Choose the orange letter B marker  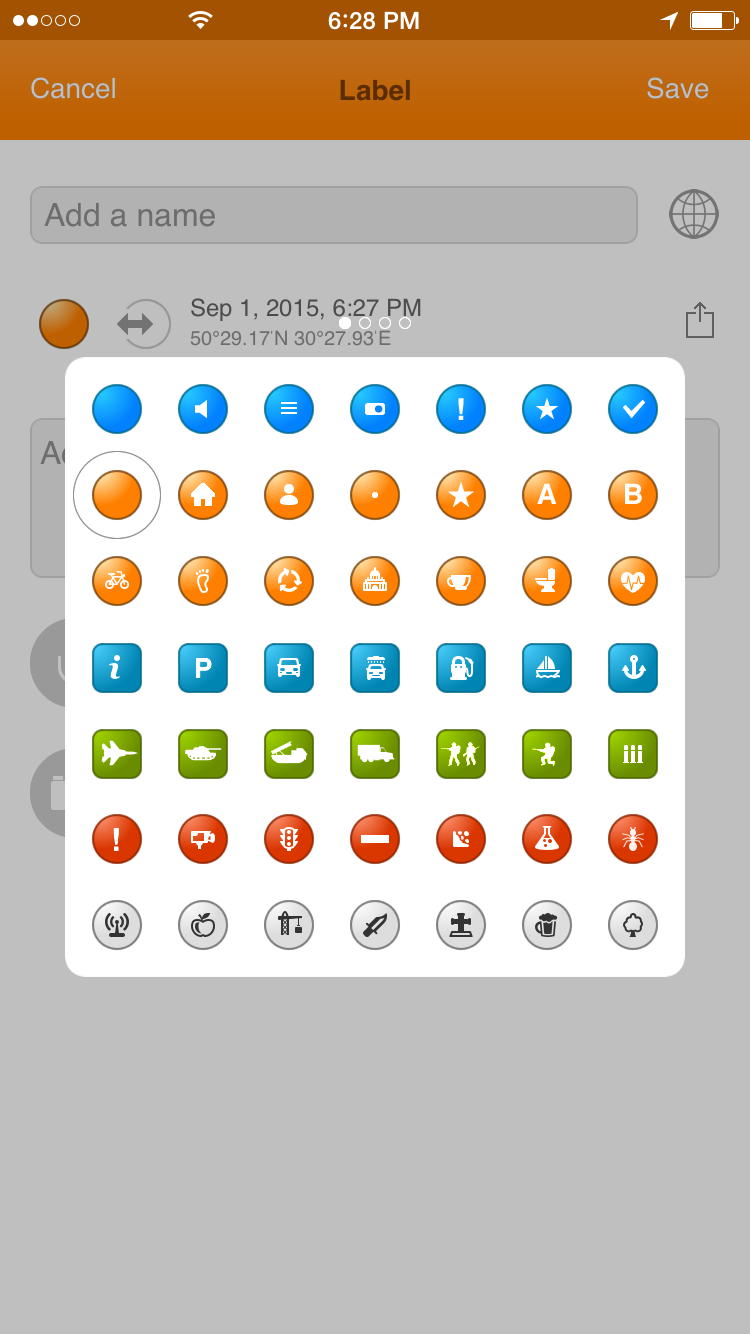(633, 495)
